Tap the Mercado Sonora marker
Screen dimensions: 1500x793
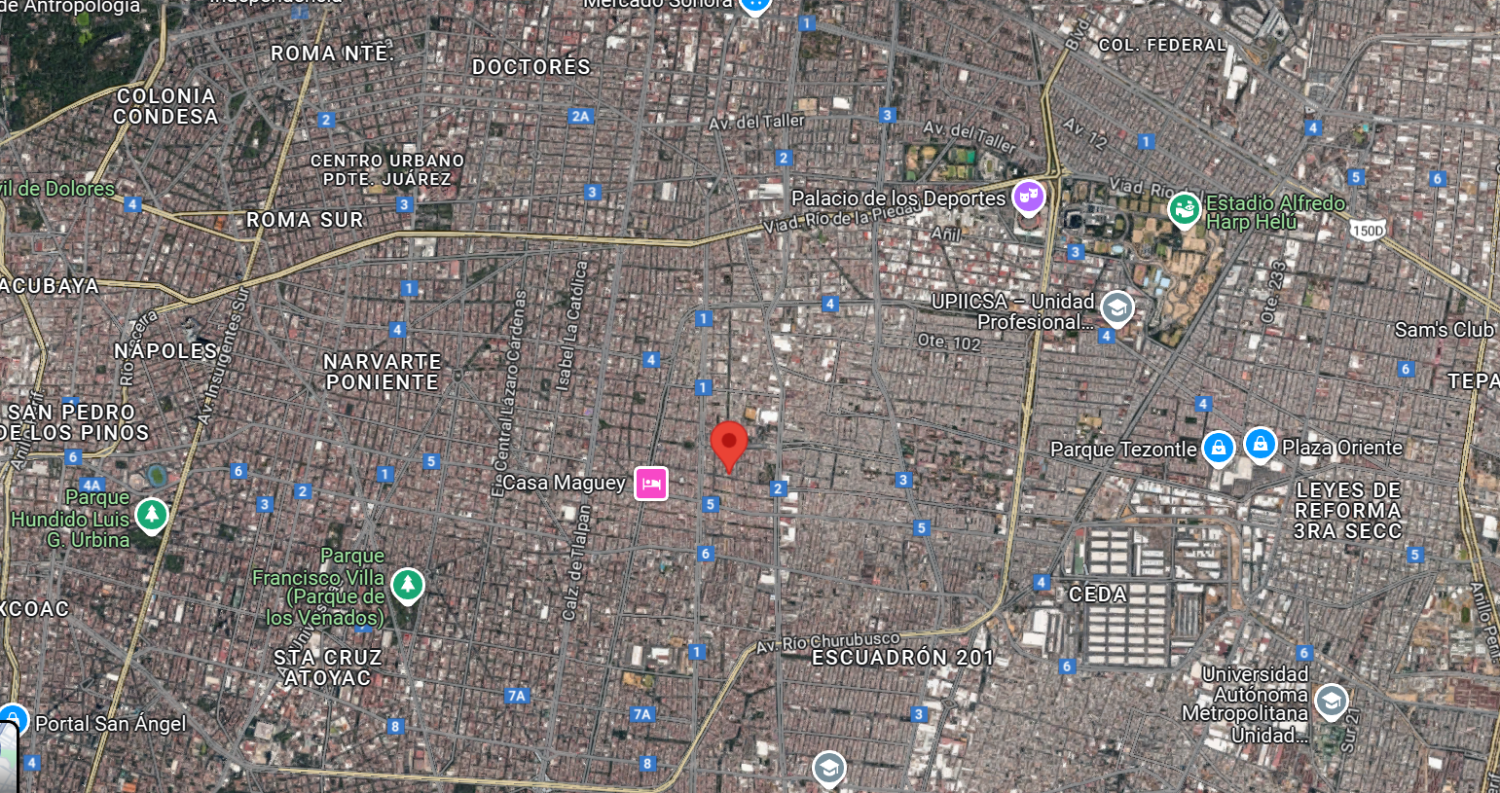coord(756,4)
